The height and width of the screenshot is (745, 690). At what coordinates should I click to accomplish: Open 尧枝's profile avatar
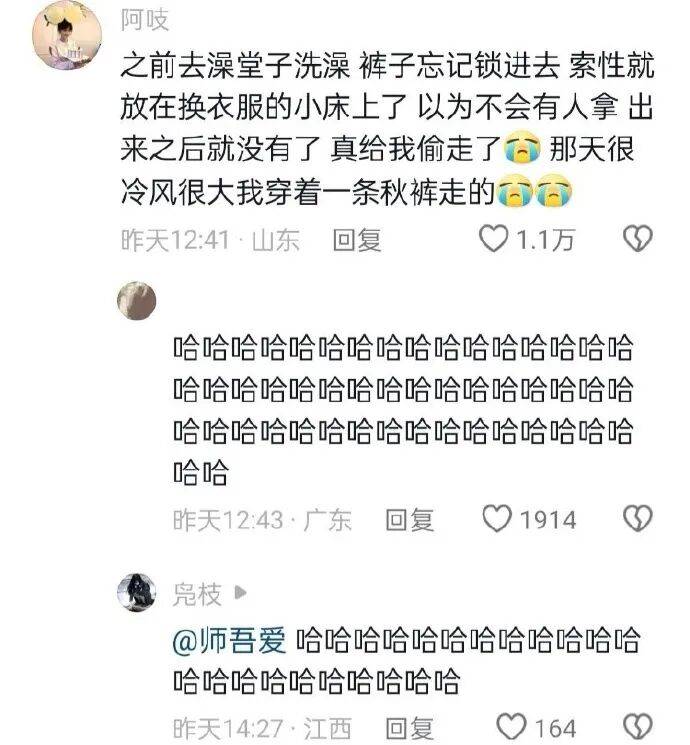tap(136, 593)
